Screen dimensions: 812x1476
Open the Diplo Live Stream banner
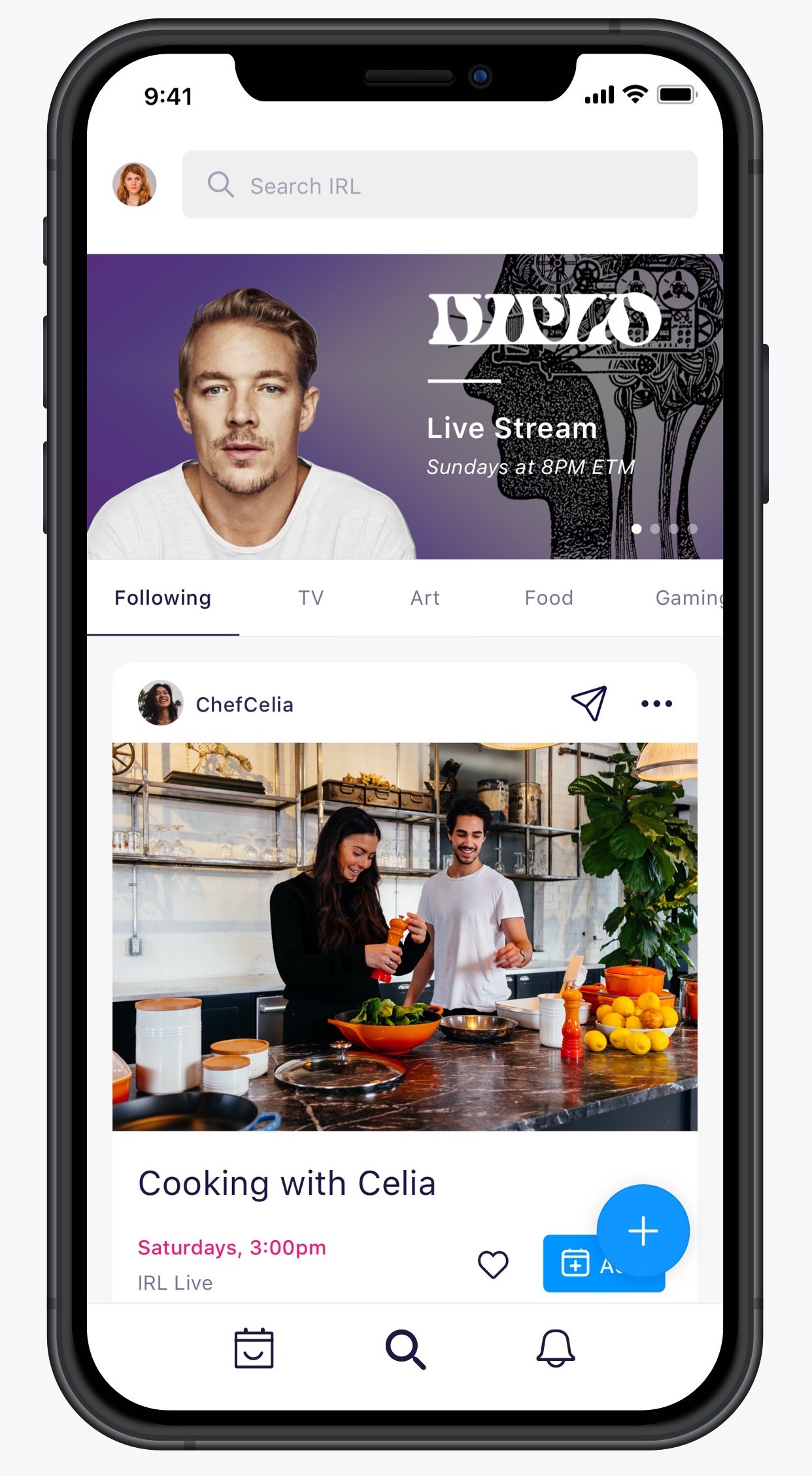pos(405,406)
